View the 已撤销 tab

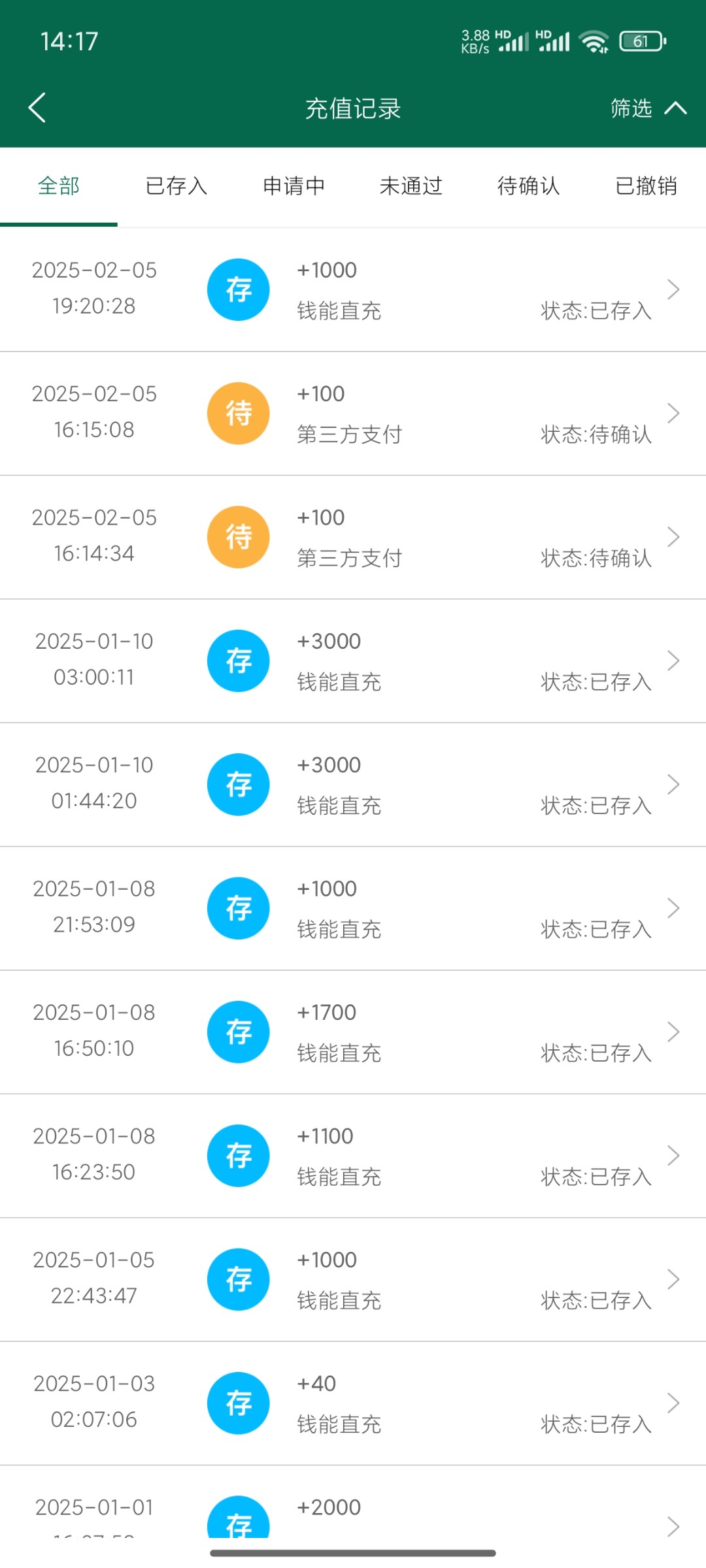pos(647,186)
